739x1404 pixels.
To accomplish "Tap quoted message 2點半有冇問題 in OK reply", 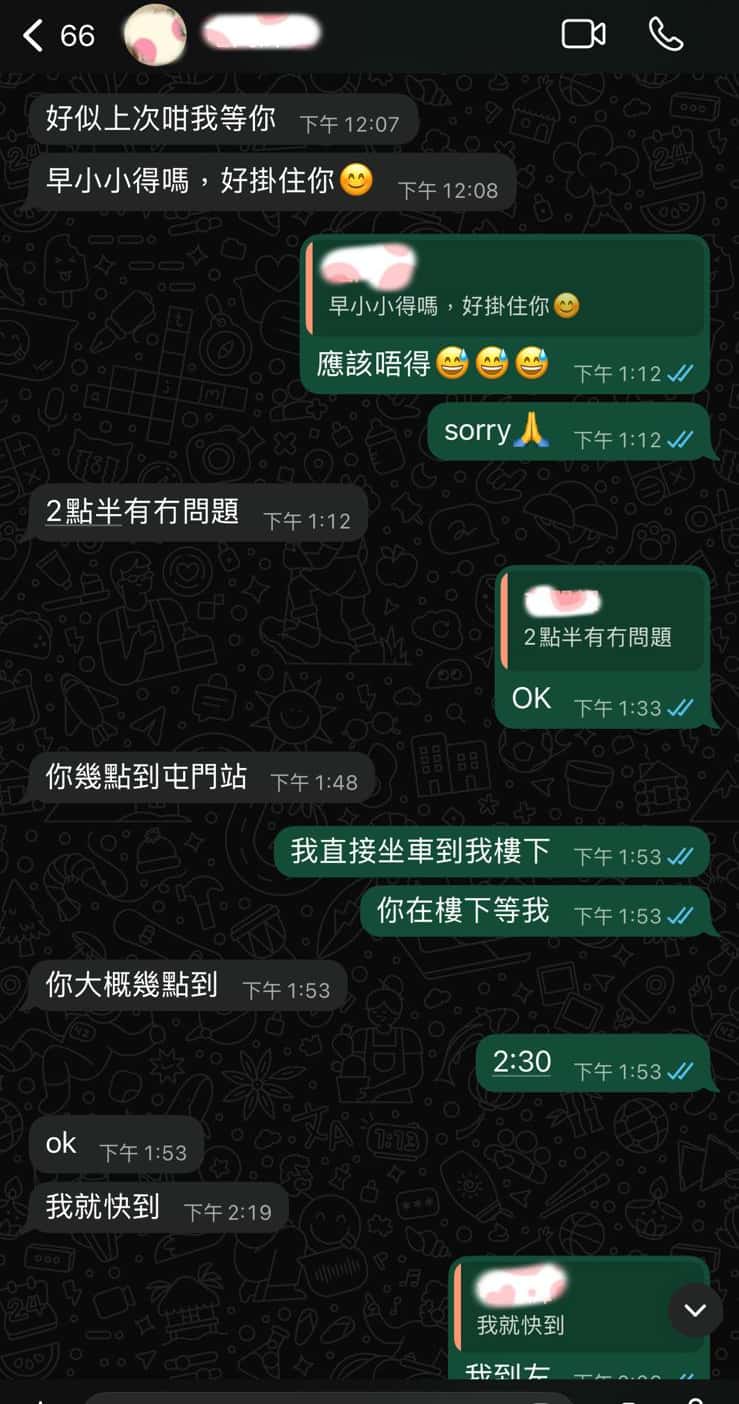I will click(x=603, y=620).
